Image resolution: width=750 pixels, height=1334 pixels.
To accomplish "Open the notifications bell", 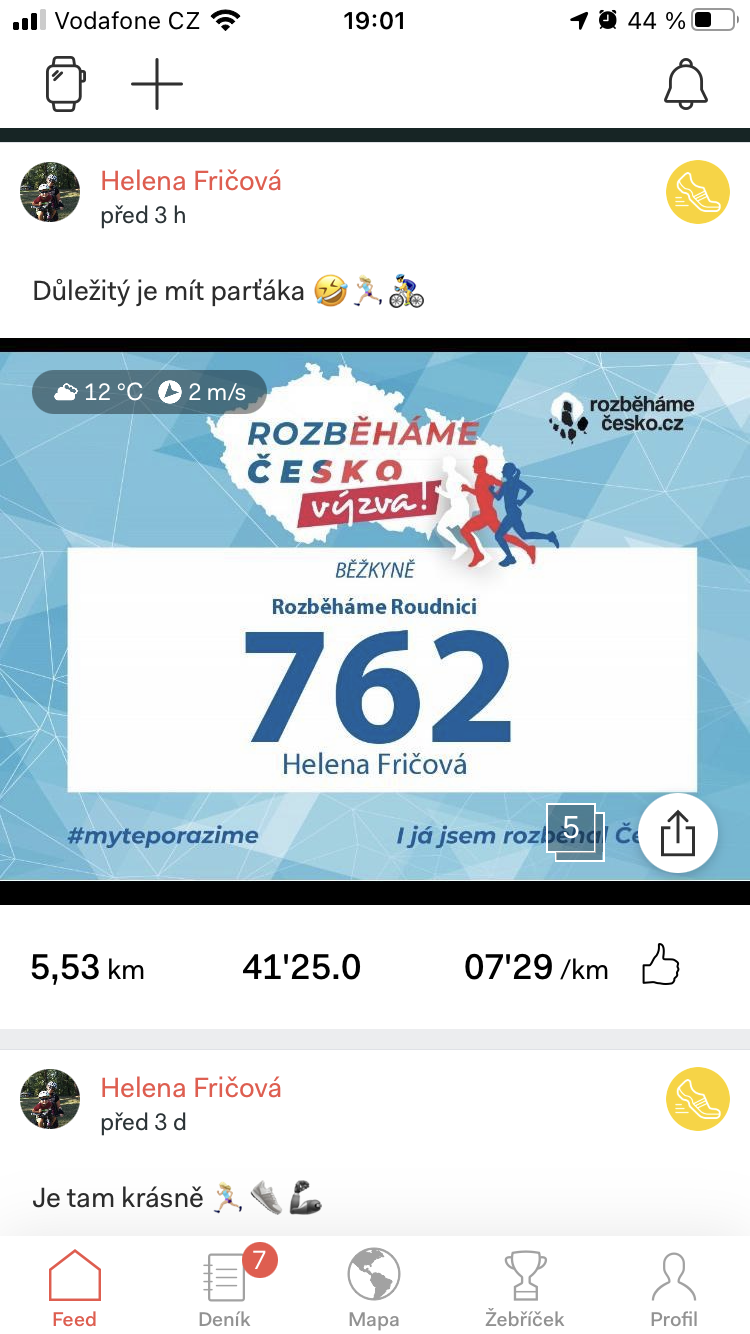I will 686,84.
